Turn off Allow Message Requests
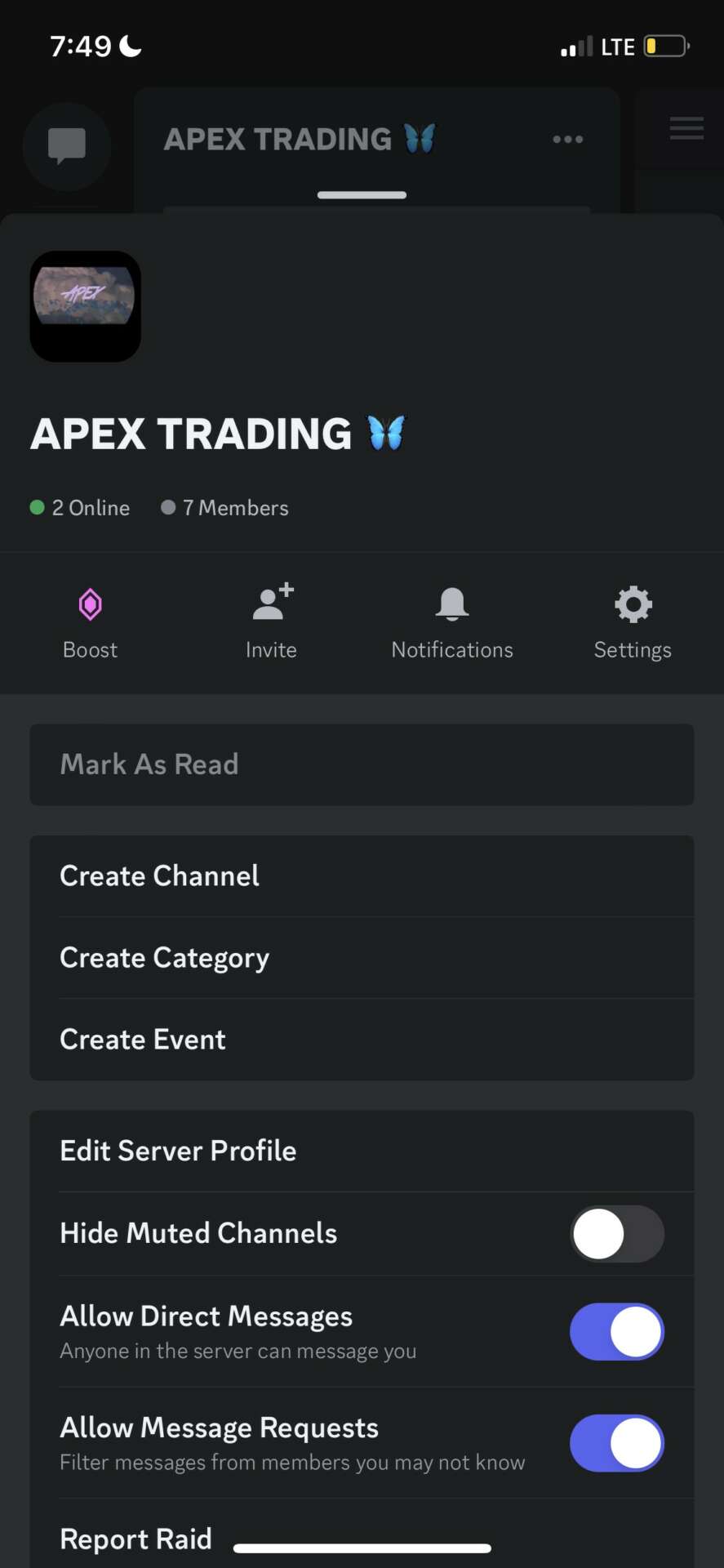Image resolution: width=724 pixels, height=1568 pixels. (616, 1443)
